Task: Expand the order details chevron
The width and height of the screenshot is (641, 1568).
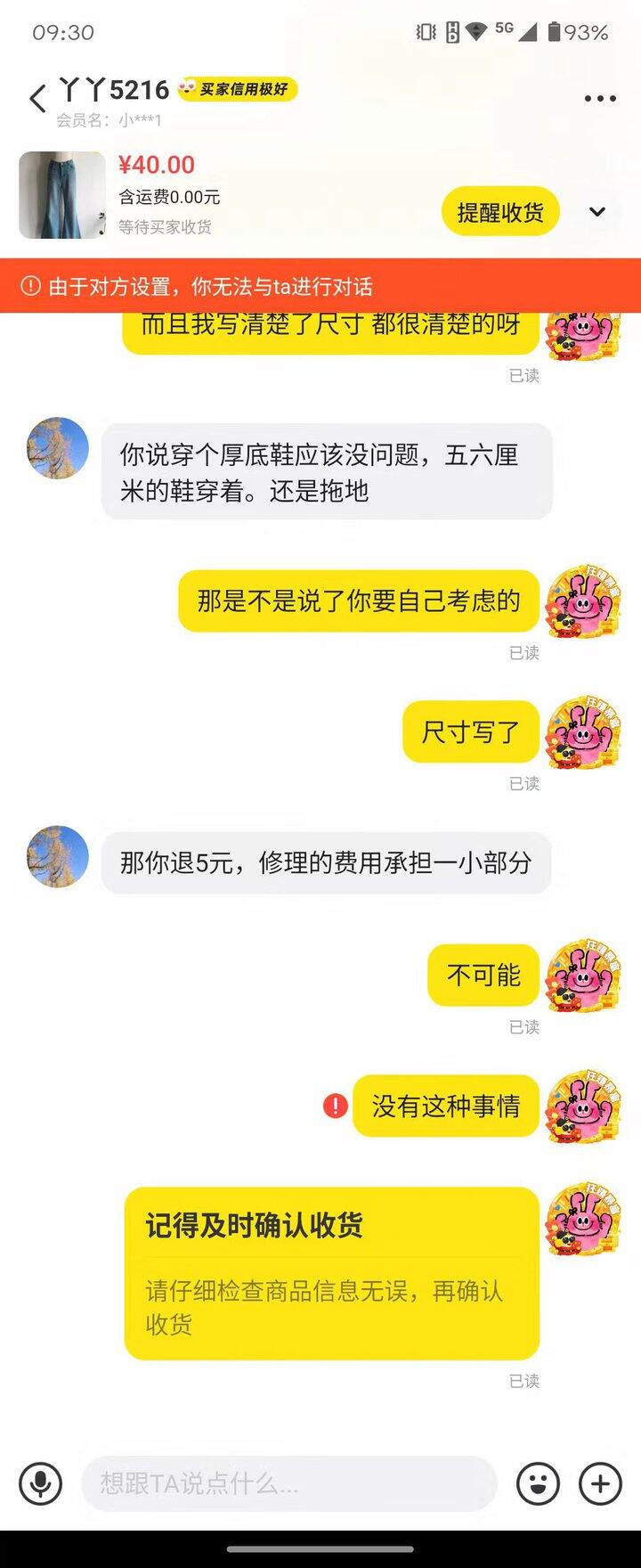Action: (597, 212)
